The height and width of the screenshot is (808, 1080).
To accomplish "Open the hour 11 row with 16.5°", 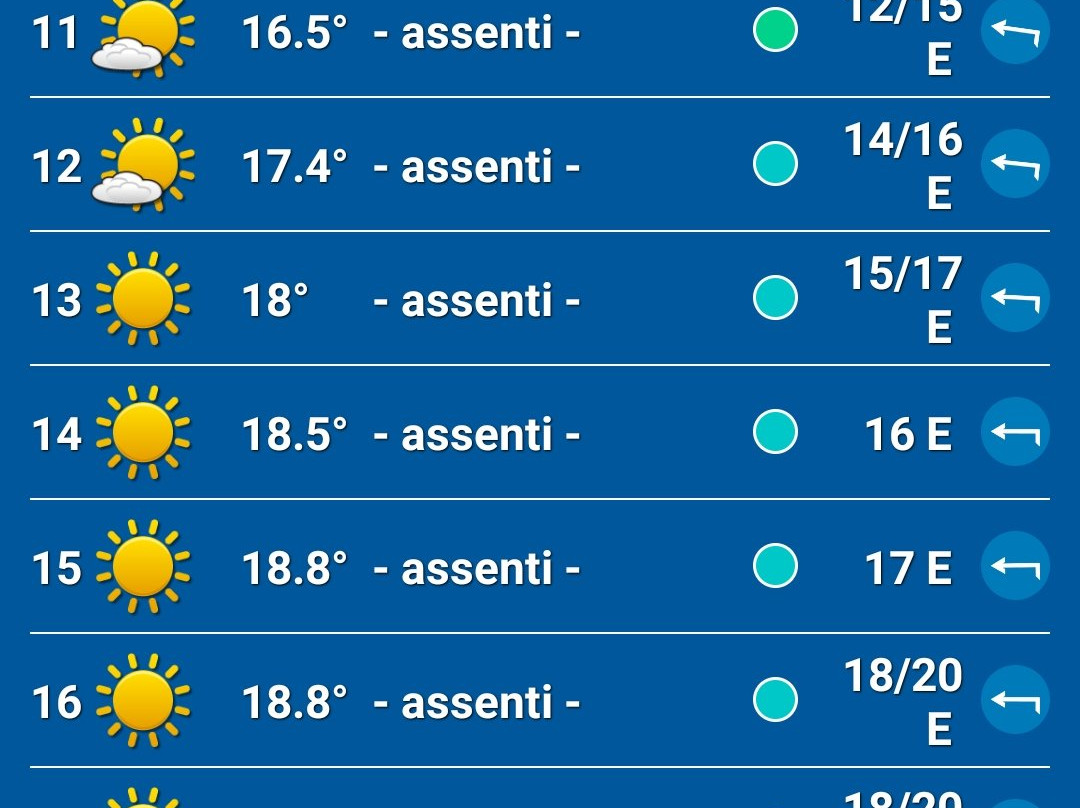I will (x=540, y=40).
